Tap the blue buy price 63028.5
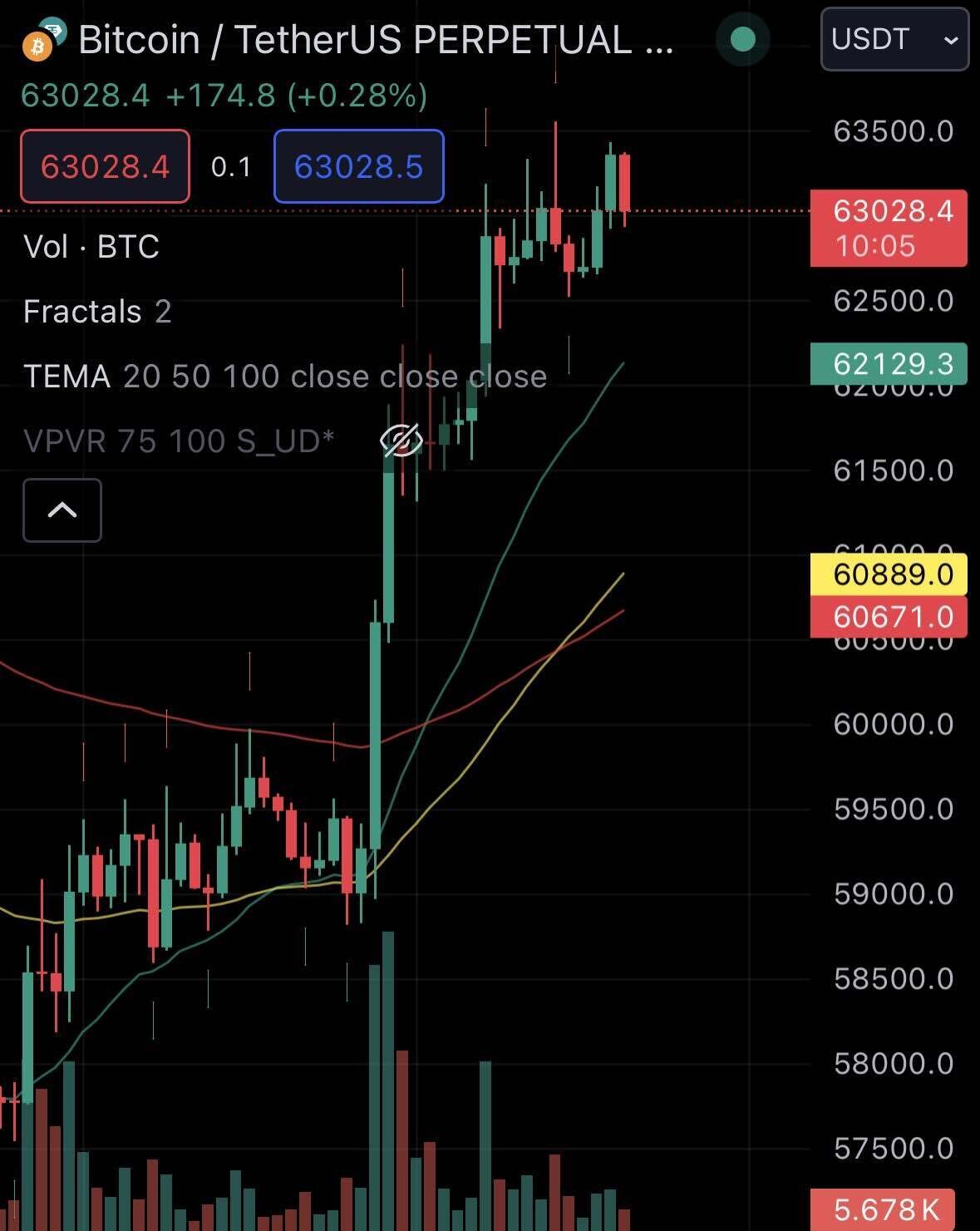This screenshot has width=980, height=1231. (x=358, y=166)
